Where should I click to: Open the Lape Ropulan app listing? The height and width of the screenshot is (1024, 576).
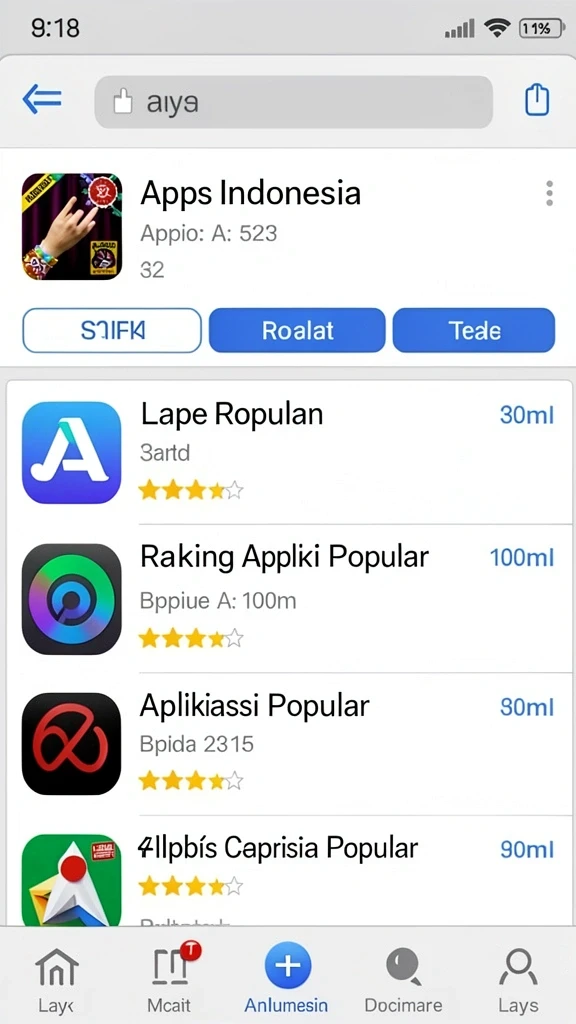[x=289, y=452]
